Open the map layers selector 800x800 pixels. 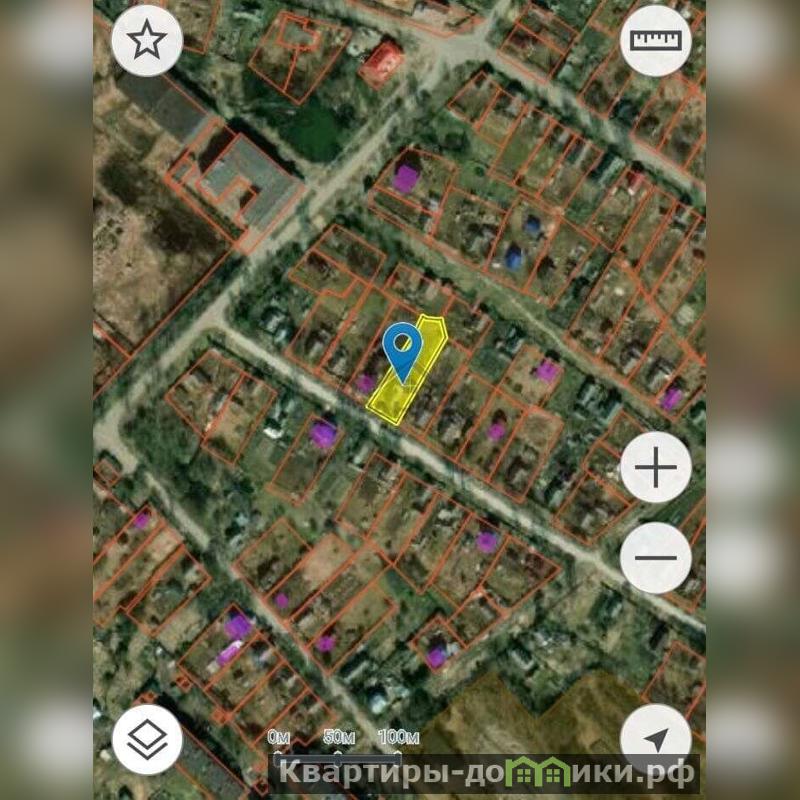click(x=147, y=740)
